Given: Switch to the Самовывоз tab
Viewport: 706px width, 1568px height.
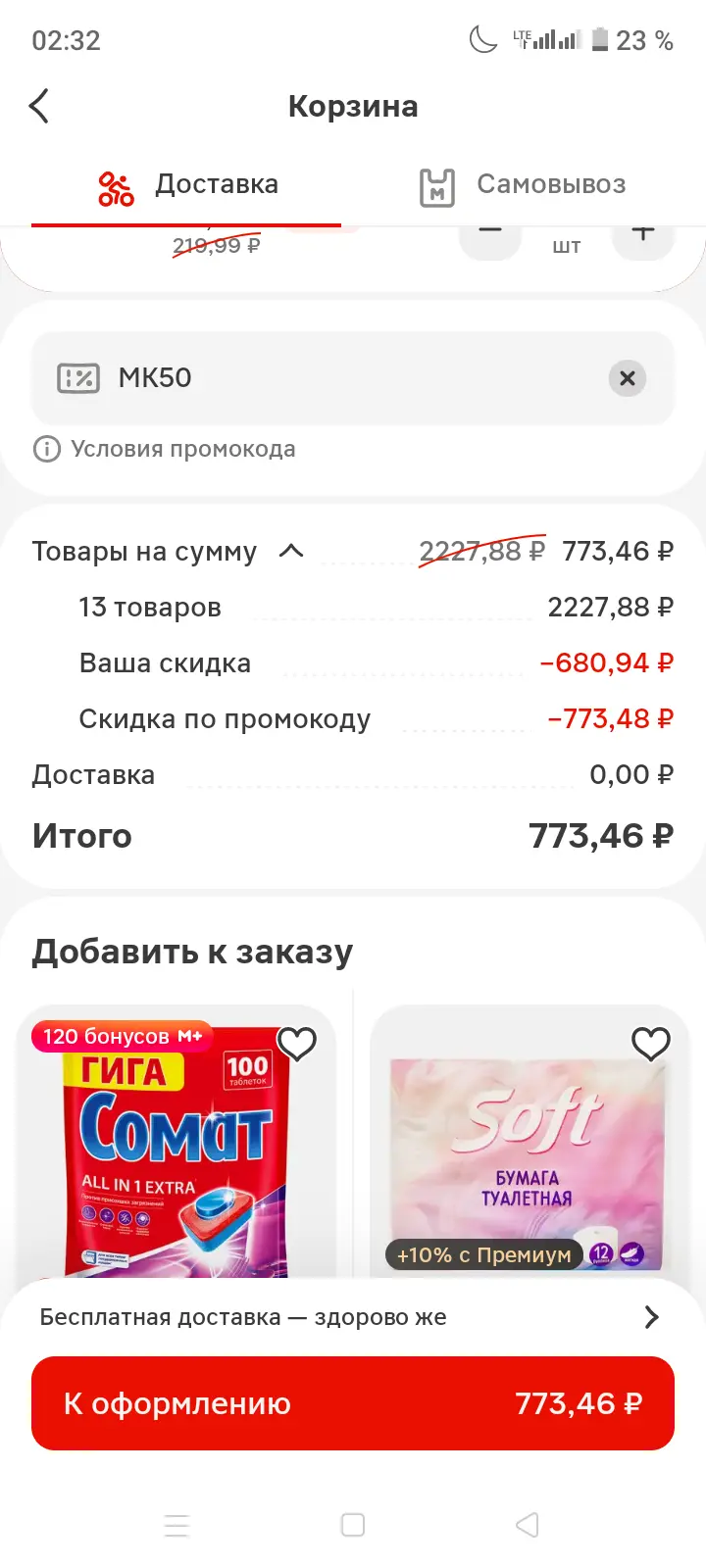Looking at the screenshot, I should pyautogui.click(x=522, y=185).
